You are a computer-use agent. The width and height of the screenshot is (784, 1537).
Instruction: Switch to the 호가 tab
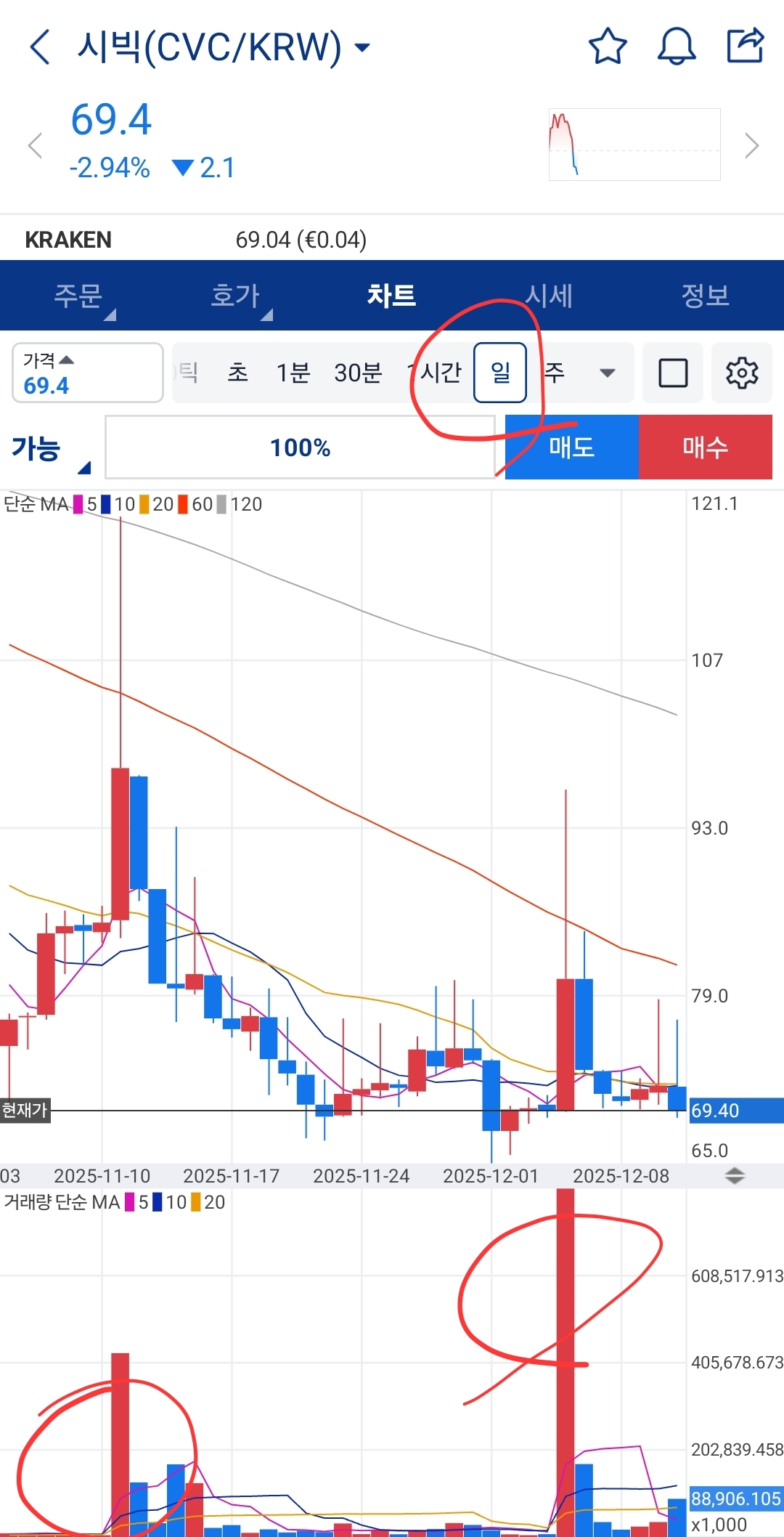point(235,296)
